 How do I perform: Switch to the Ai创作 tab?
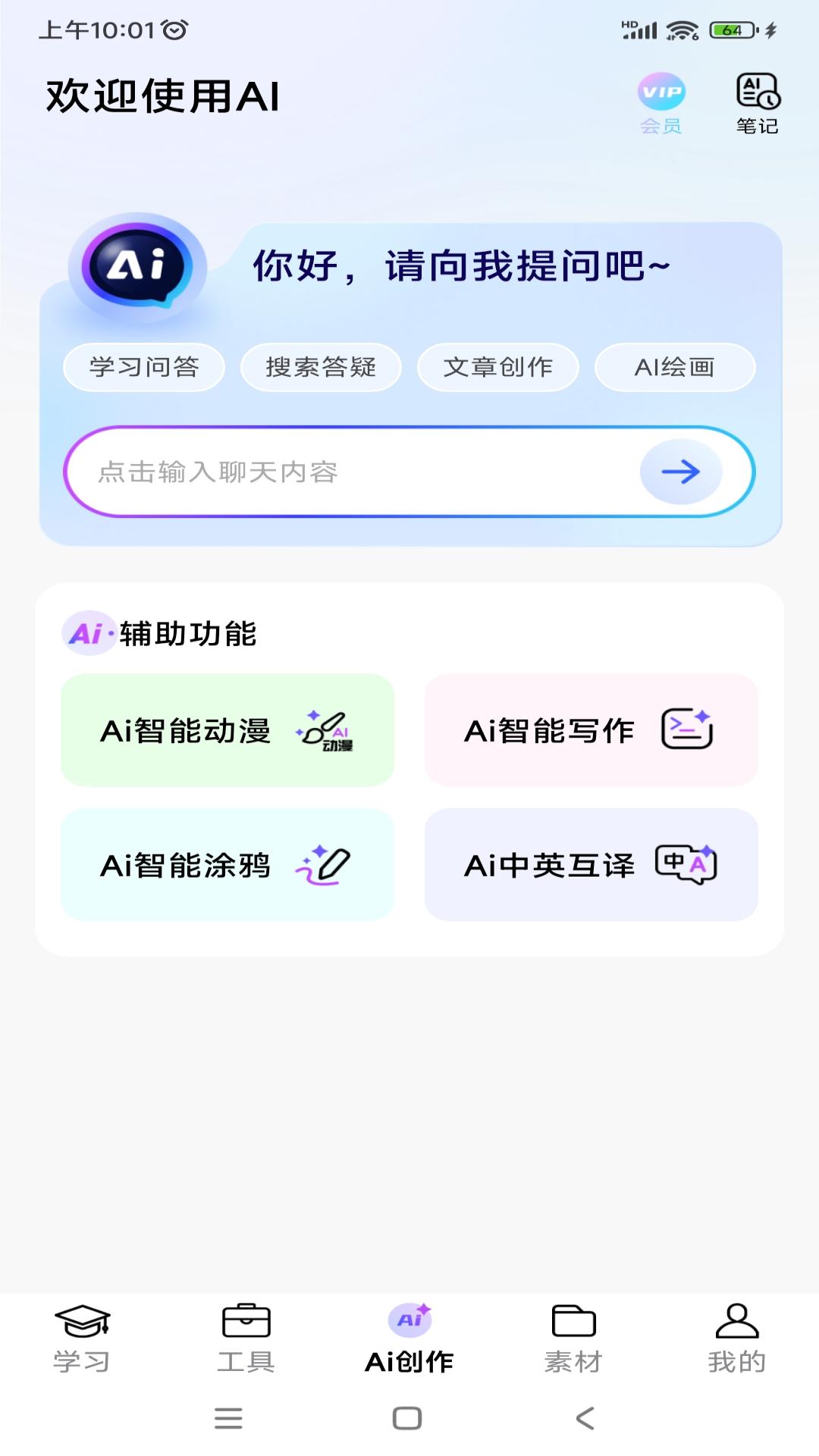[x=409, y=1335]
